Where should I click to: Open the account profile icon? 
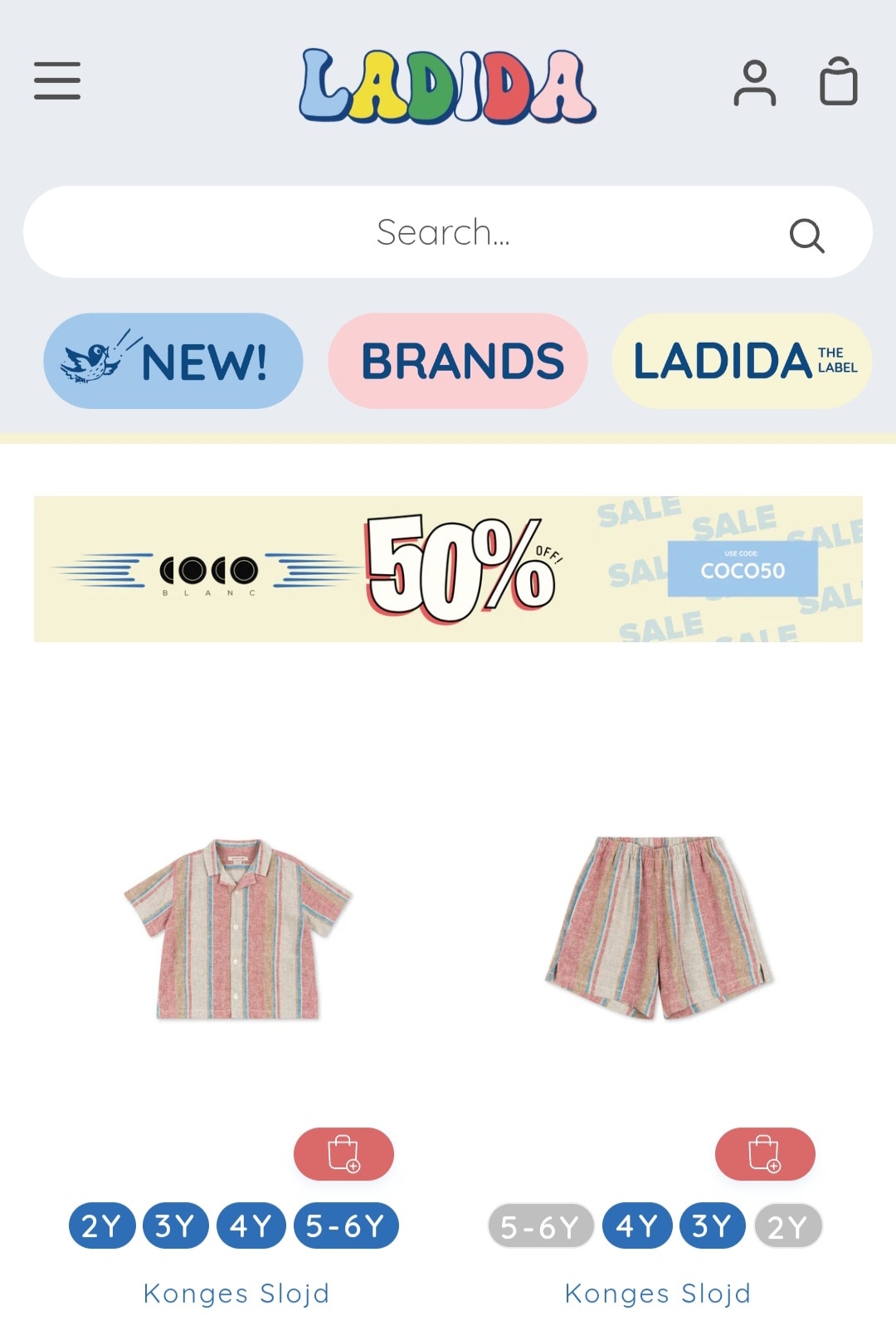click(754, 83)
